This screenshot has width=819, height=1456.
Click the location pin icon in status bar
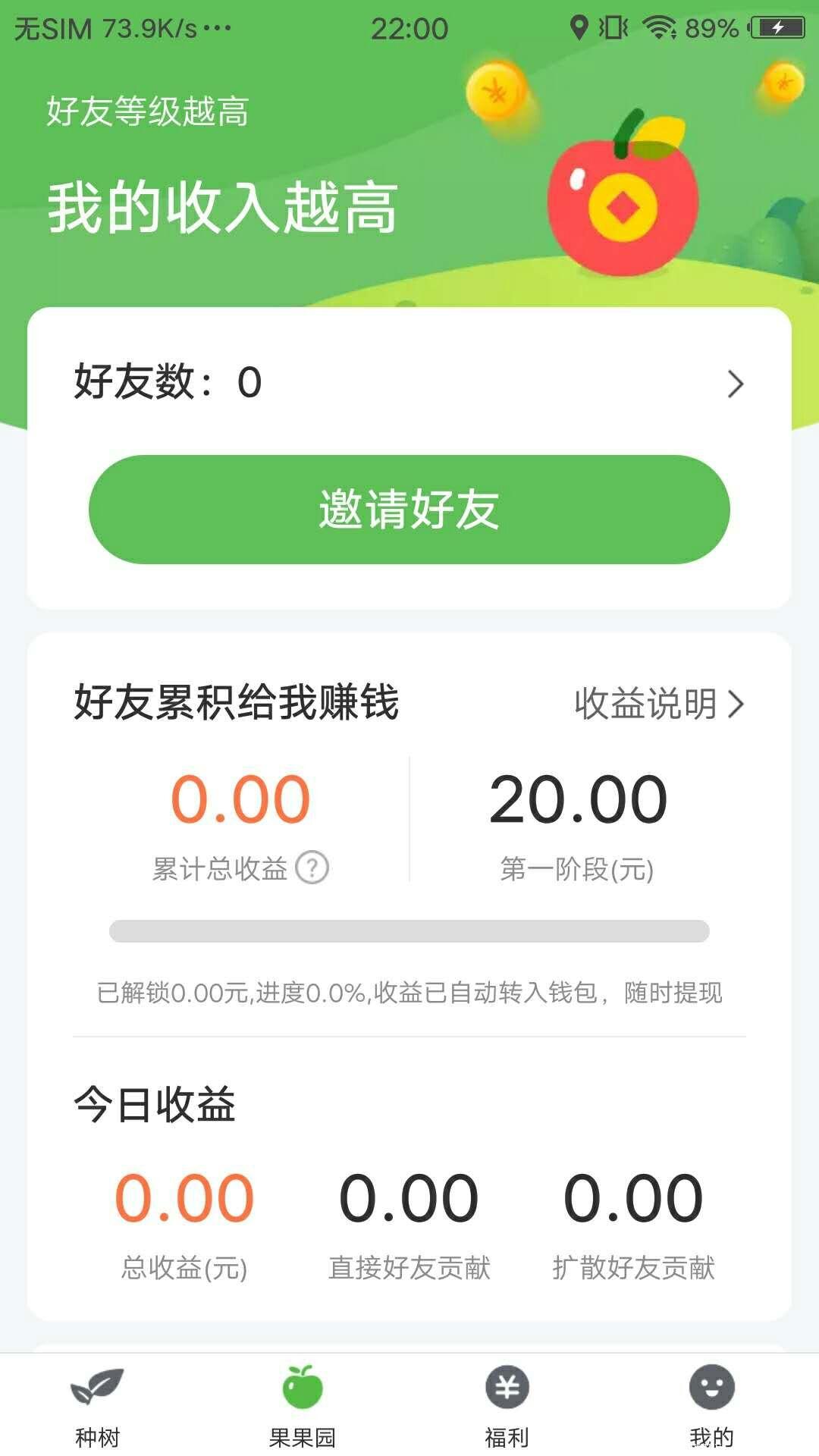579,27
